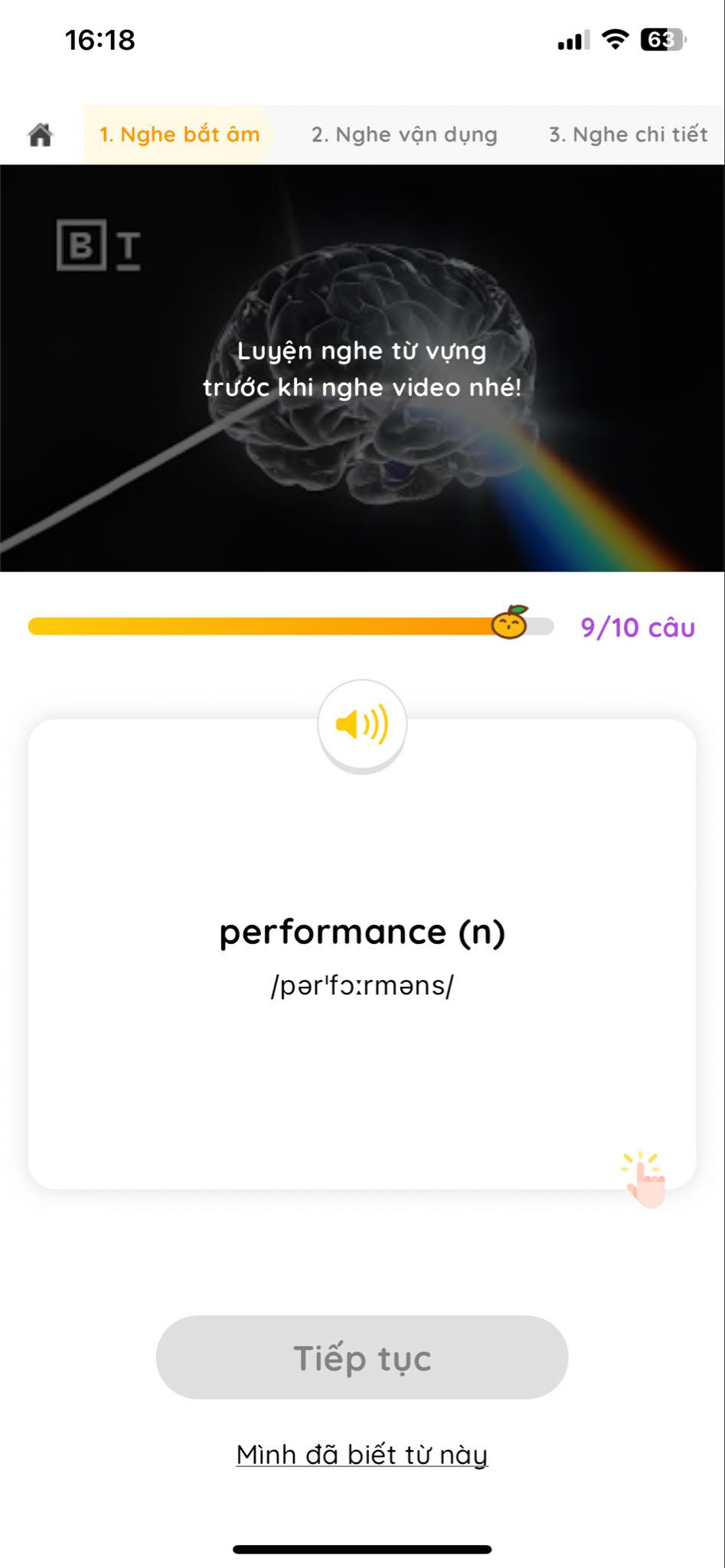725x1568 pixels.
Task: Select the '1. Nghe bắt âm' tab
Action: pos(180,135)
